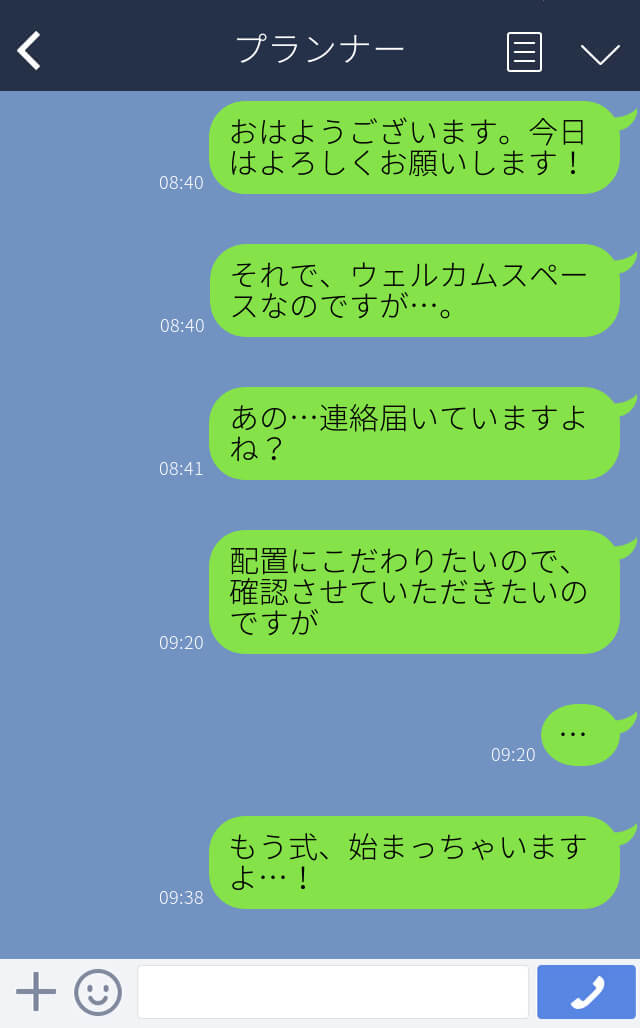Tap the blue call button
The height and width of the screenshot is (1028, 640).
click(x=586, y=991)
